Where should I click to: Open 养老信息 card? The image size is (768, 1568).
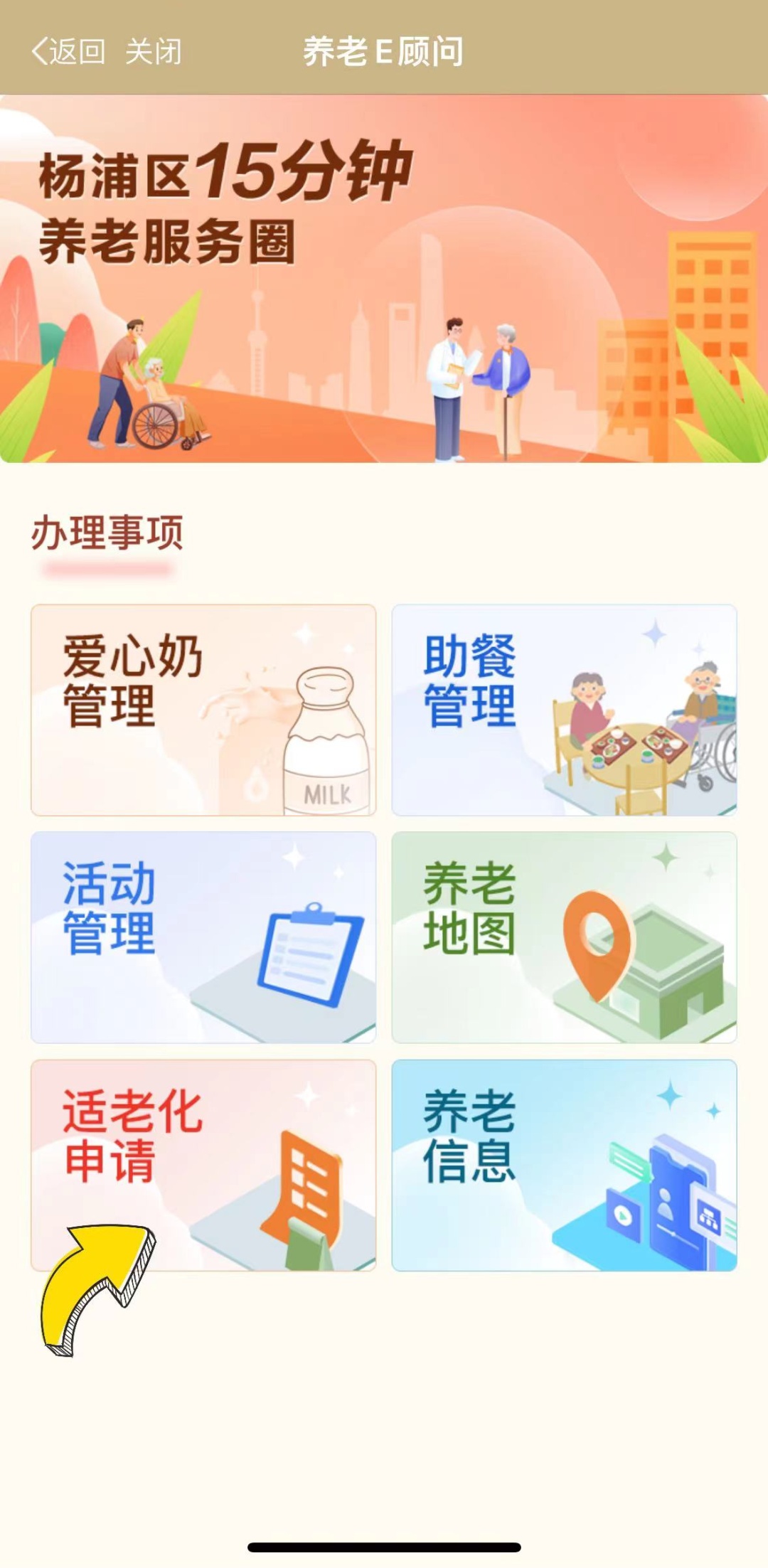564,1165
